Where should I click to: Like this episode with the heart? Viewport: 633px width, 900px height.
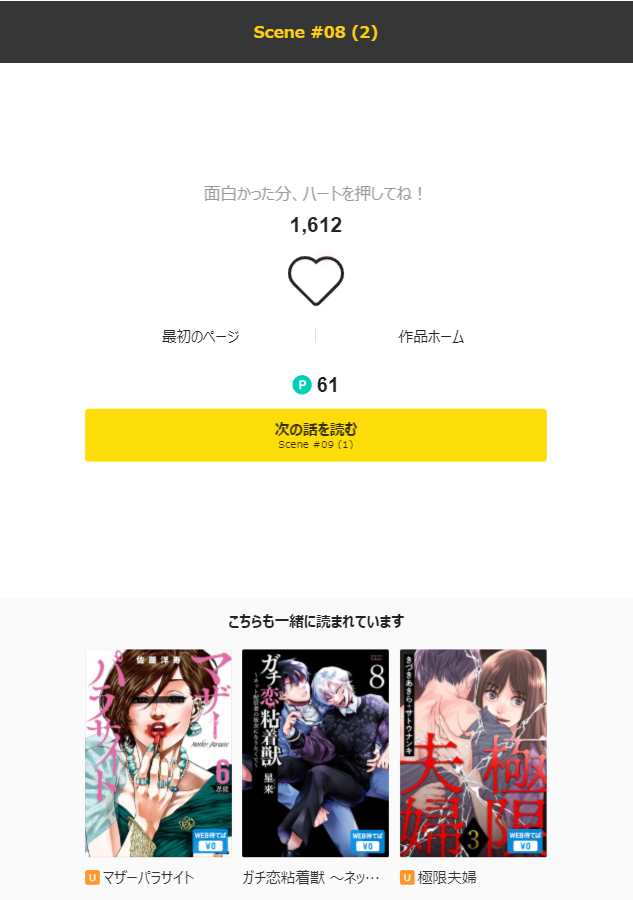point(316,280)
